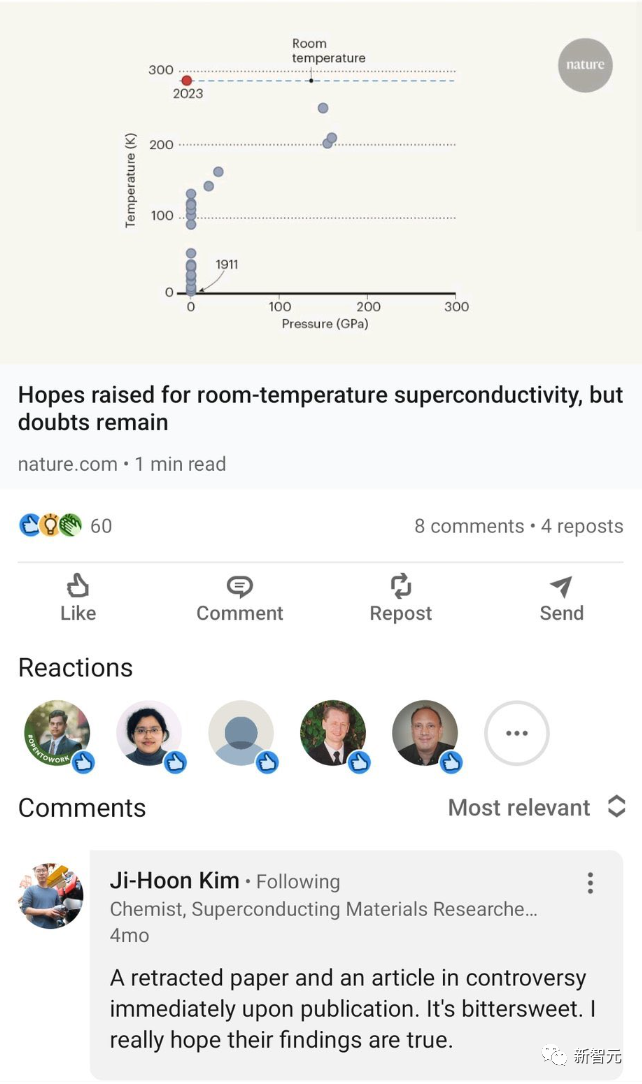Show more reactions with the ellipsis circle

tap(517, 733)
